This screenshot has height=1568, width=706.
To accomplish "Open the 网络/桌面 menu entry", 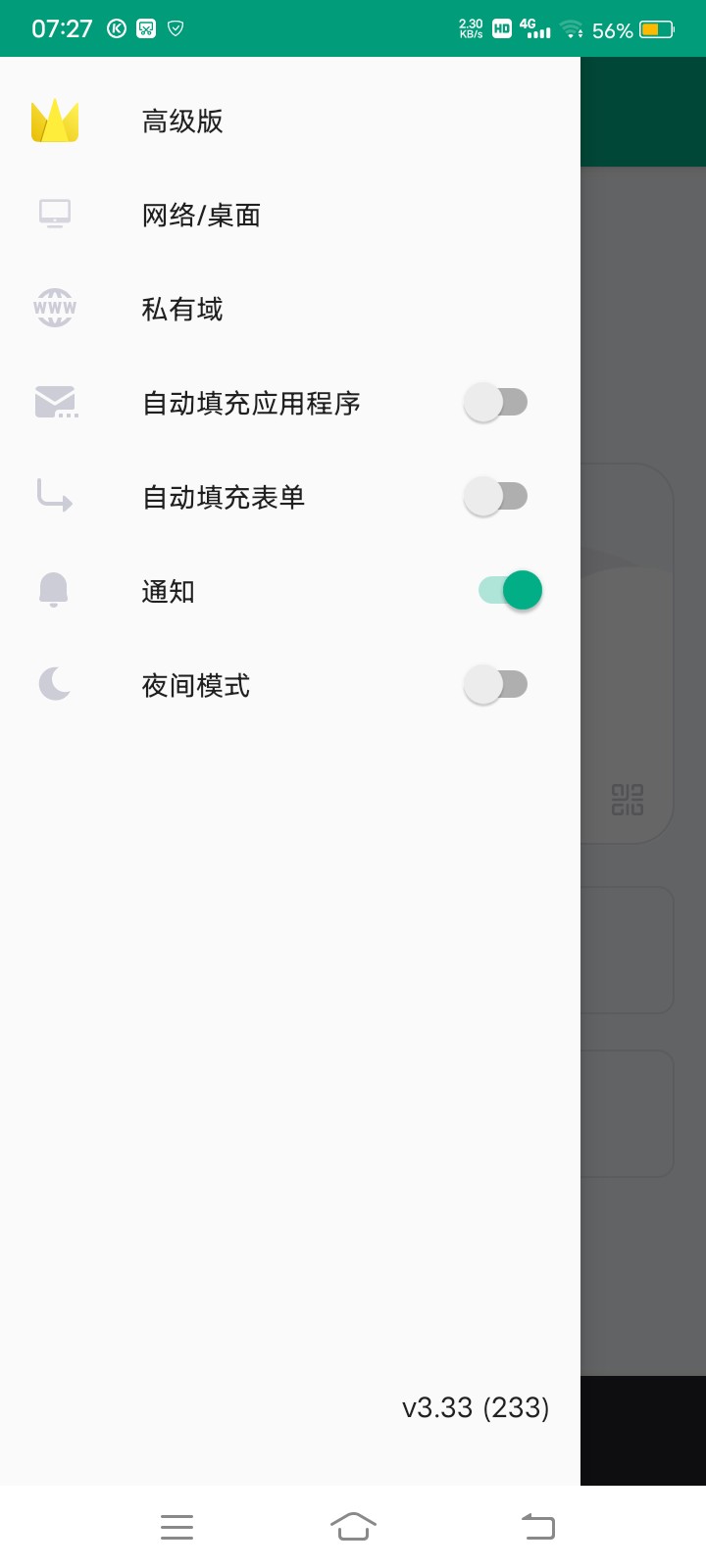I will pos(202,213).
